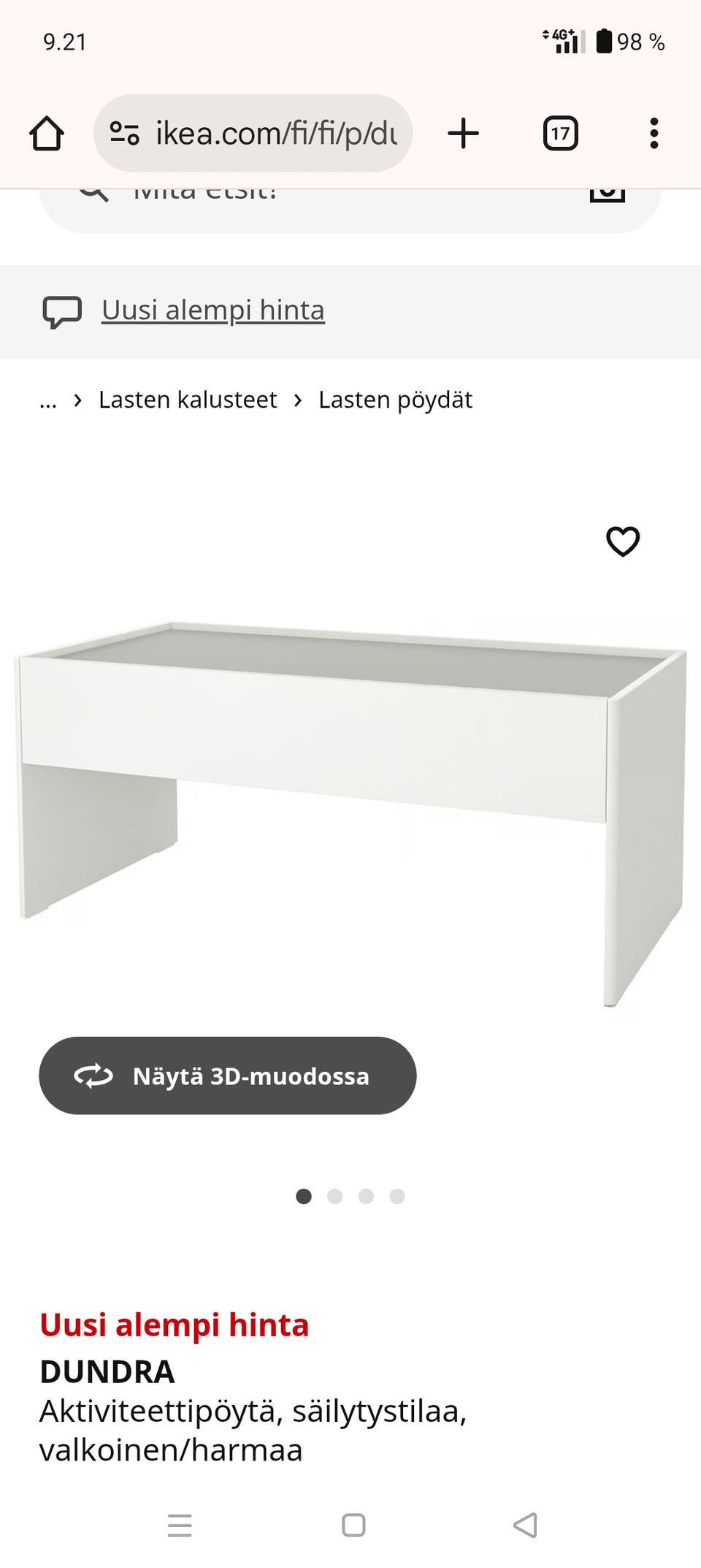This screenshot has width=701, height=1568.
Task: Click the speech bubble icon next to Uusi alempi hinta
Action: 62,311
